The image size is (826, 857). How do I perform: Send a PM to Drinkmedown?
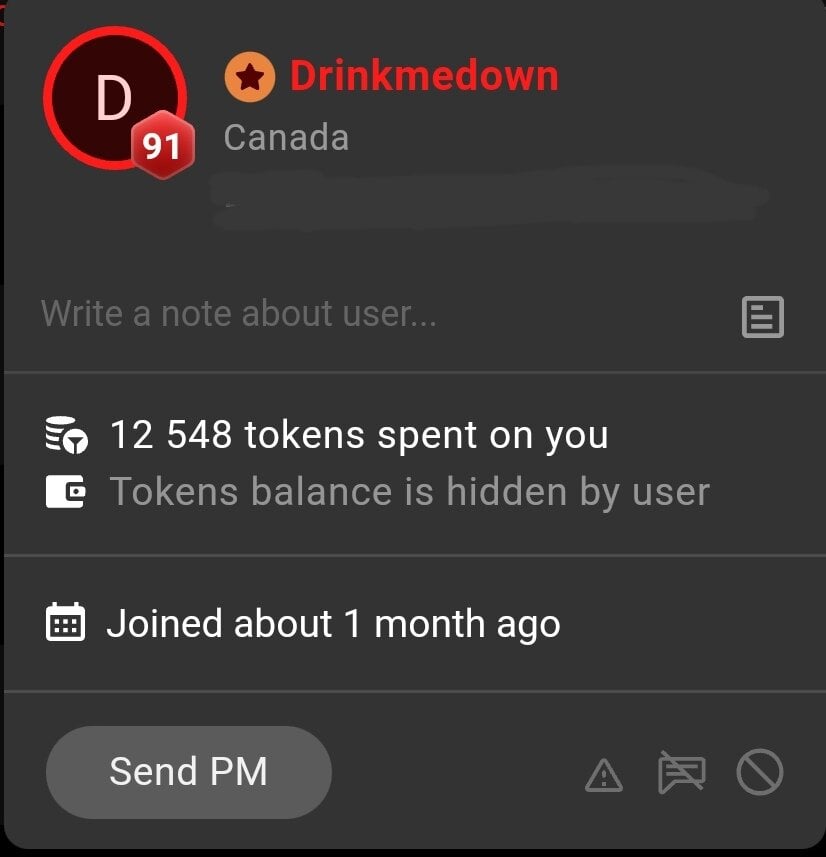[x=188, y=772]
